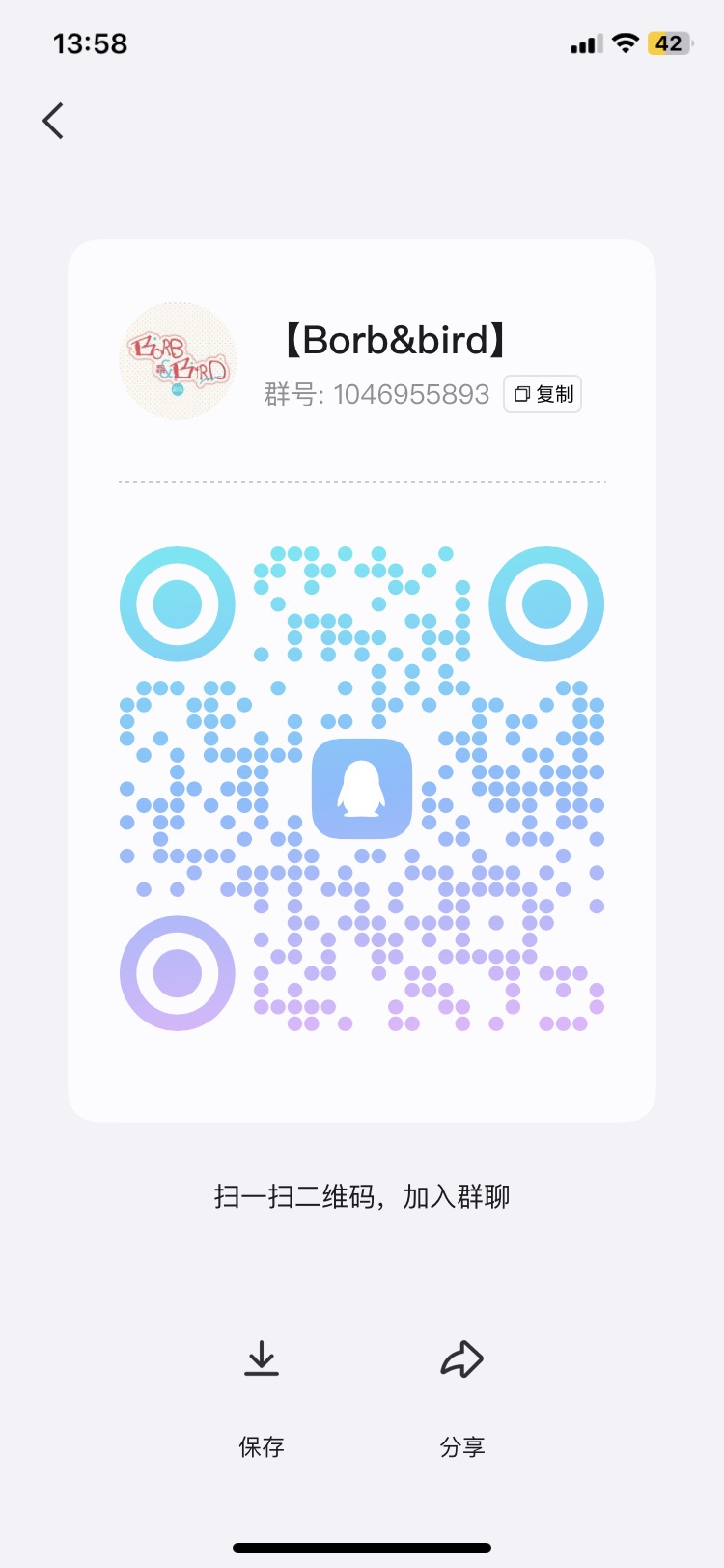The width and height of the screenshot is (724, 1568).
Task: Go back using the top-left arrow
Action: tap(53, 121)
